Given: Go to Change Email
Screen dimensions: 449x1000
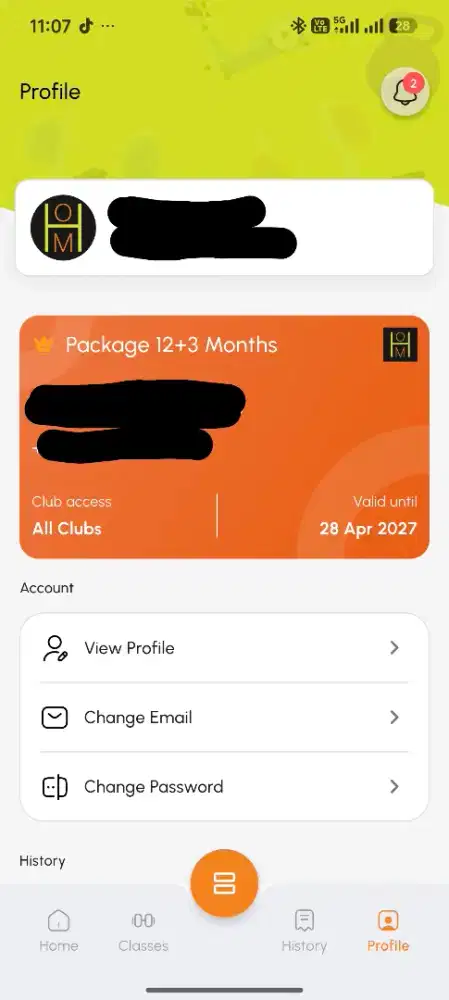Looking at the screenshot, I should click(224, 717).
